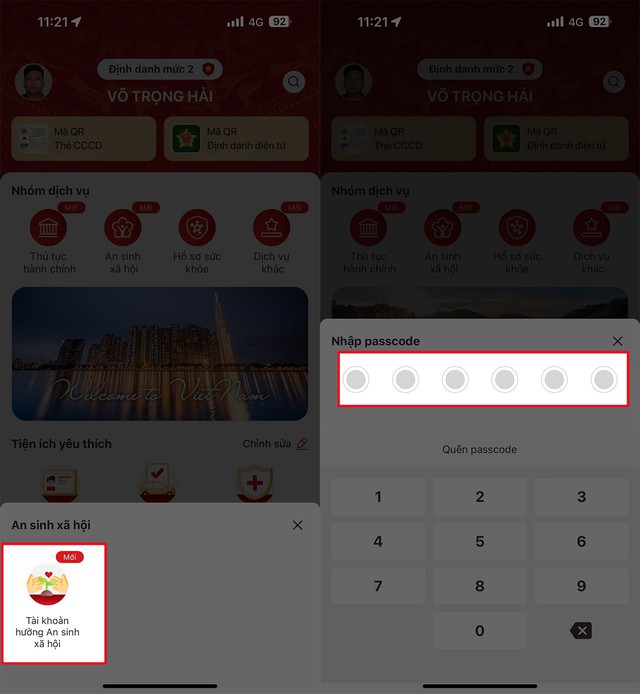
Task: Enter digit 1 on the passcode keypad
Action: (x=378, y=497)
